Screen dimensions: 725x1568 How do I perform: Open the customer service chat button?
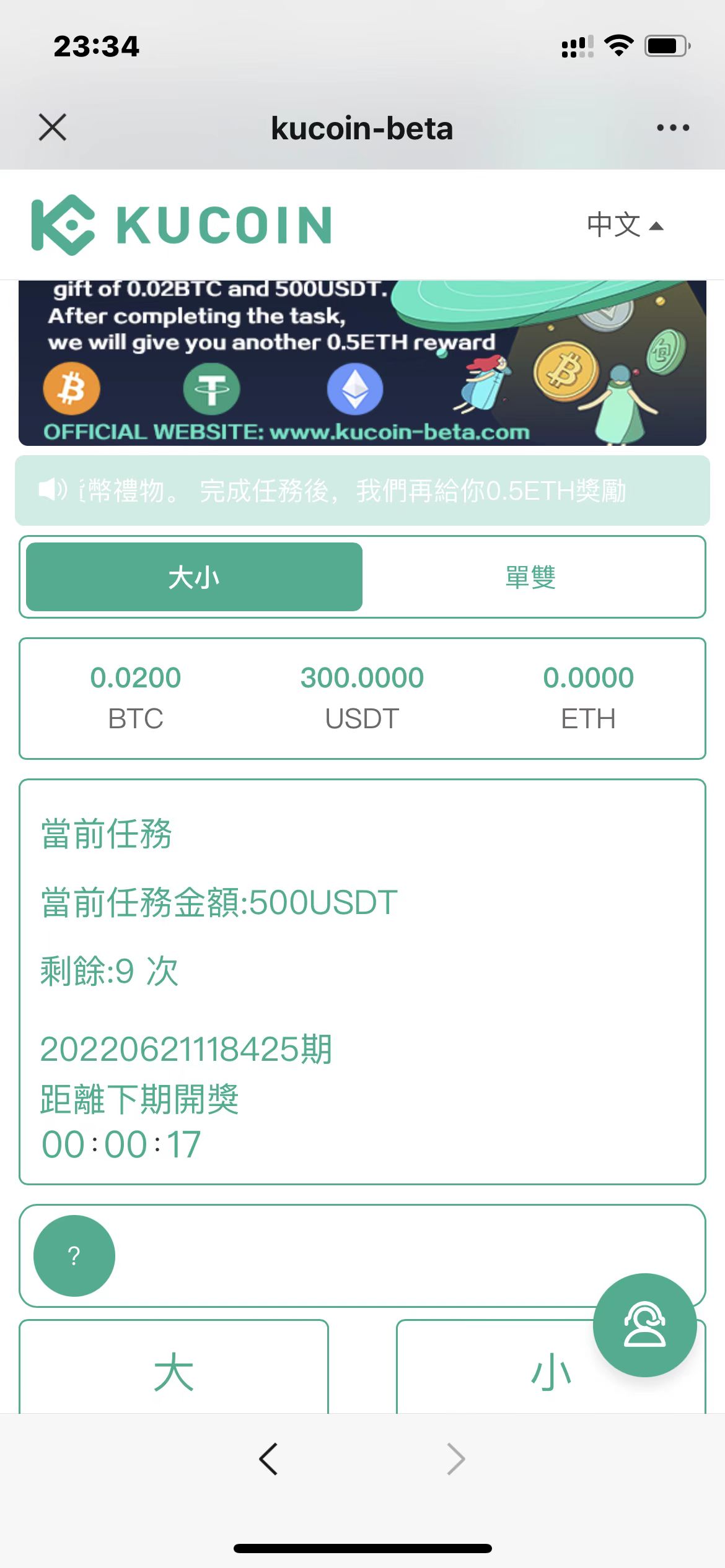point(644,1325)
